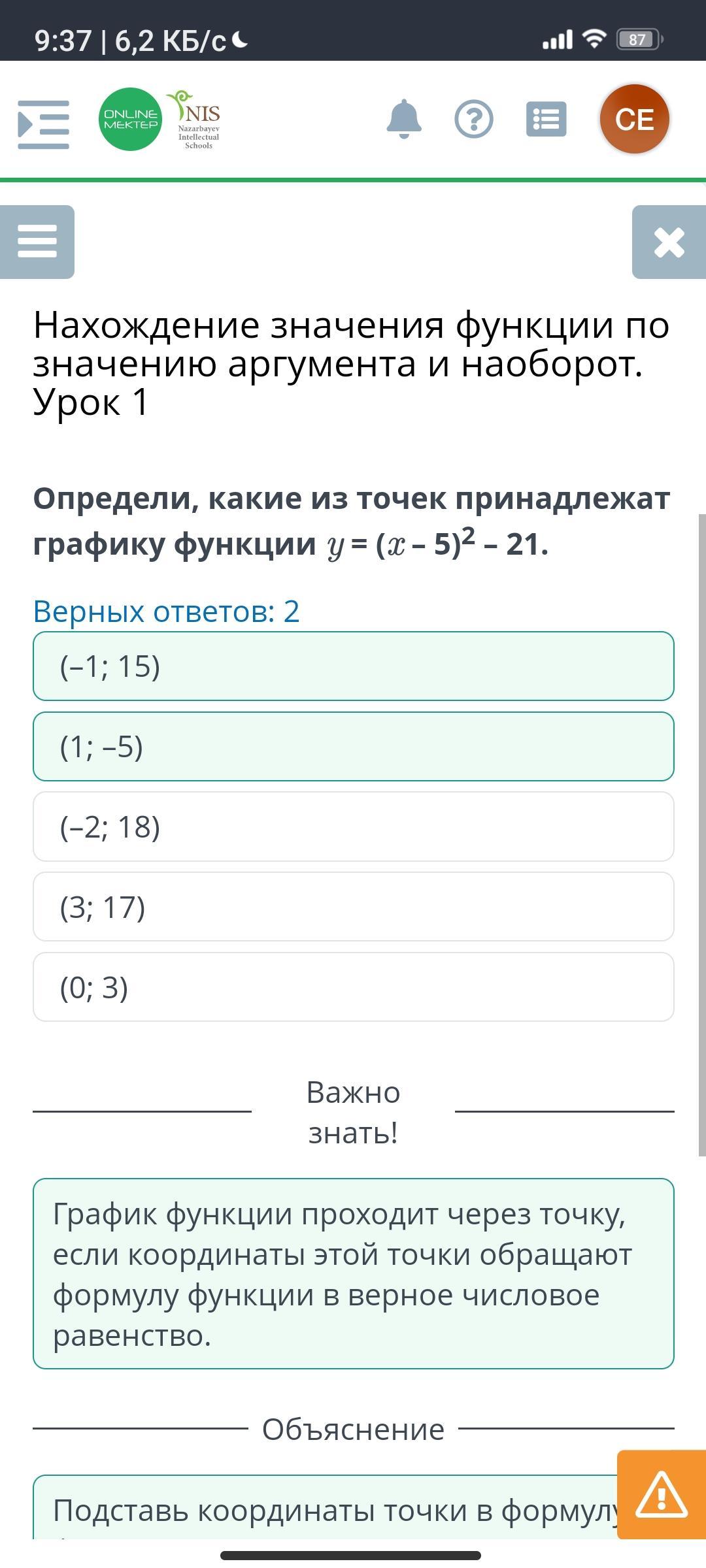Choose answer (3; 17)
The image size is (706, 1568).
[x=354, y=907]
